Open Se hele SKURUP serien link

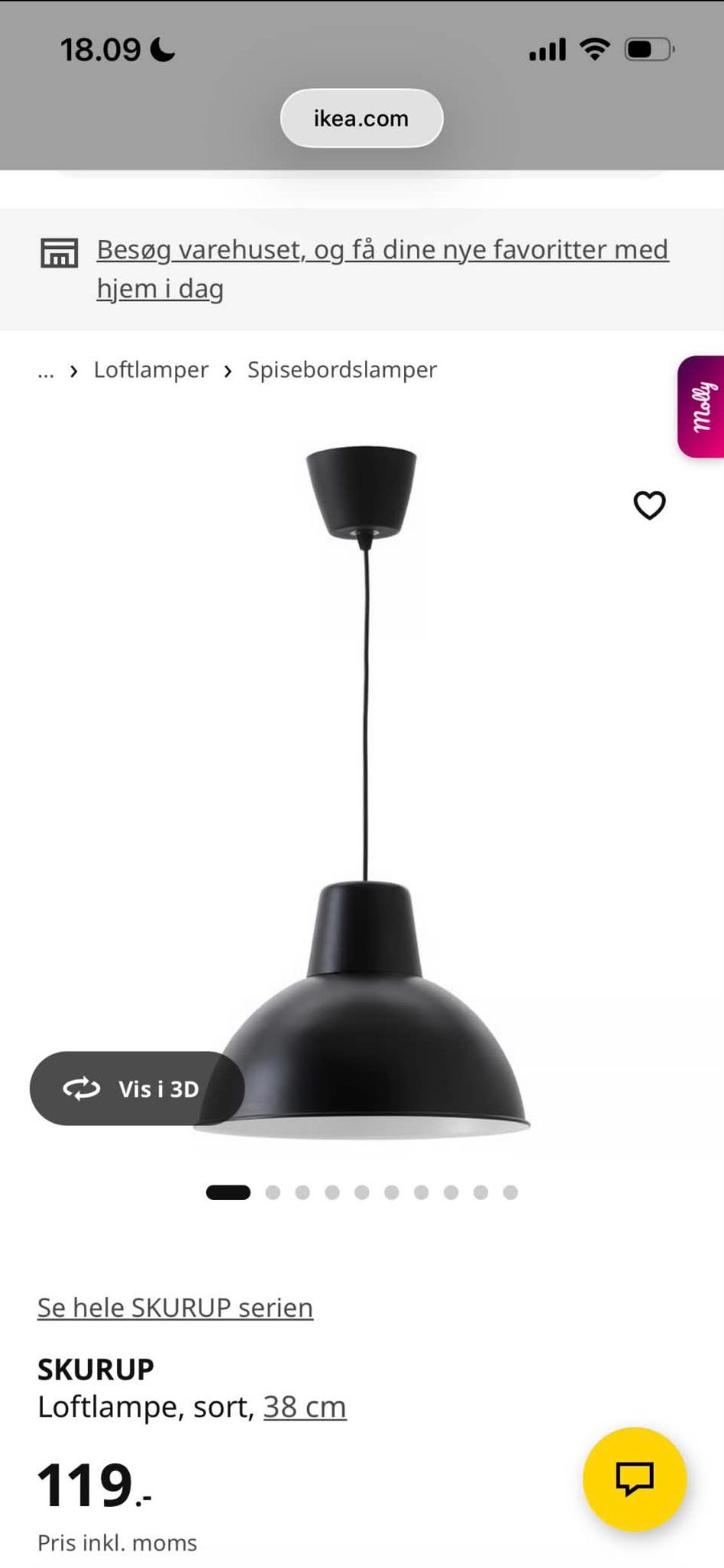[175, 1307]
